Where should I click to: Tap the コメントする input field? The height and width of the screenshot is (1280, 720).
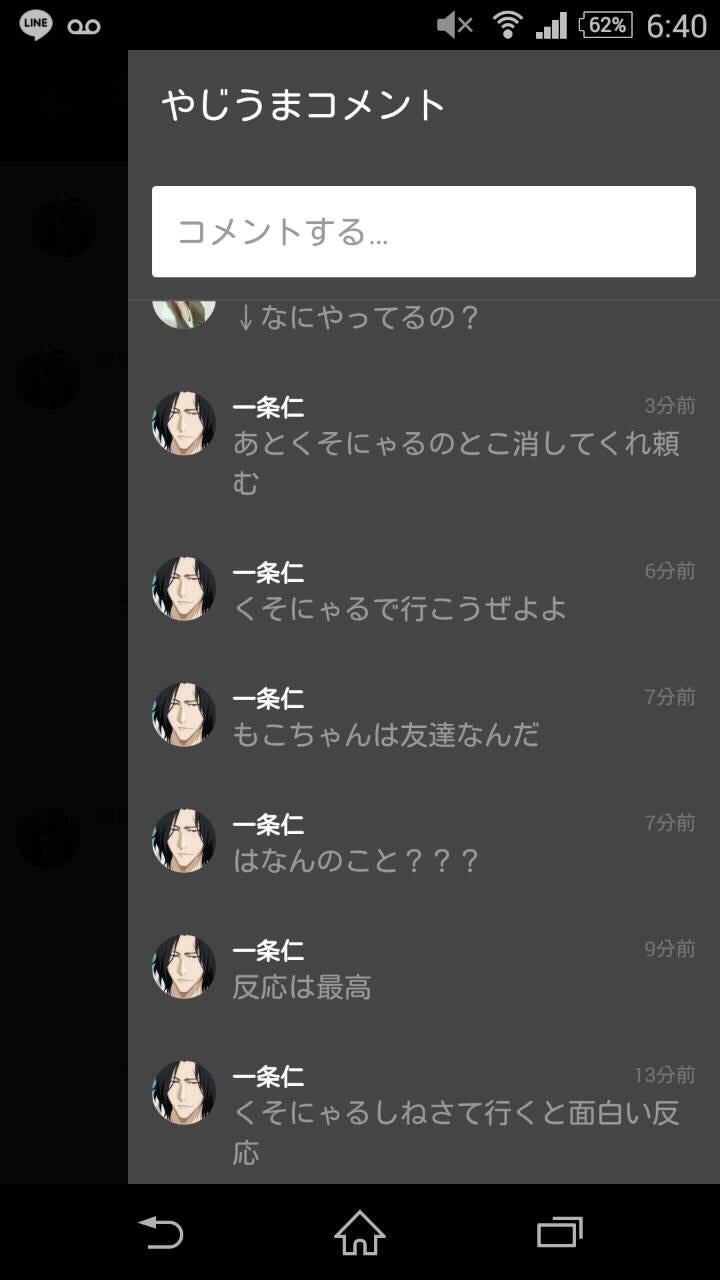(x=424, y=231)
